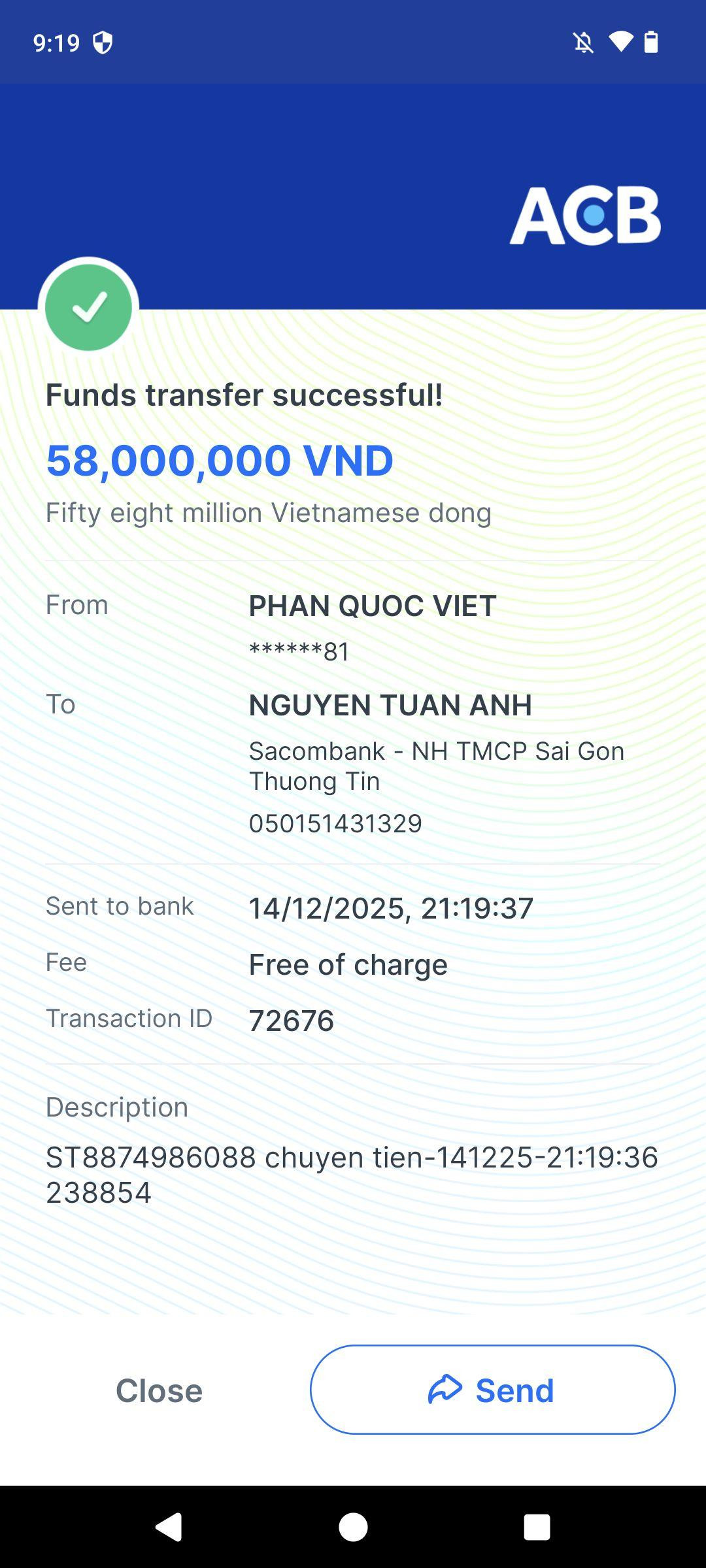
Task: Go to the home screen
Action: (353, 1527)
